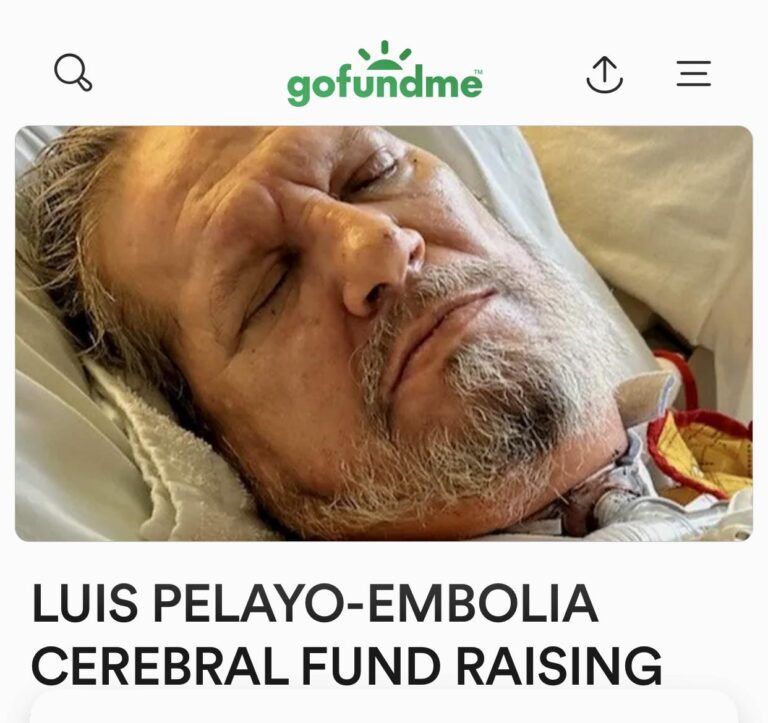Open the GoFundMe search
768x723 pixels.
[x=73, y=73]
